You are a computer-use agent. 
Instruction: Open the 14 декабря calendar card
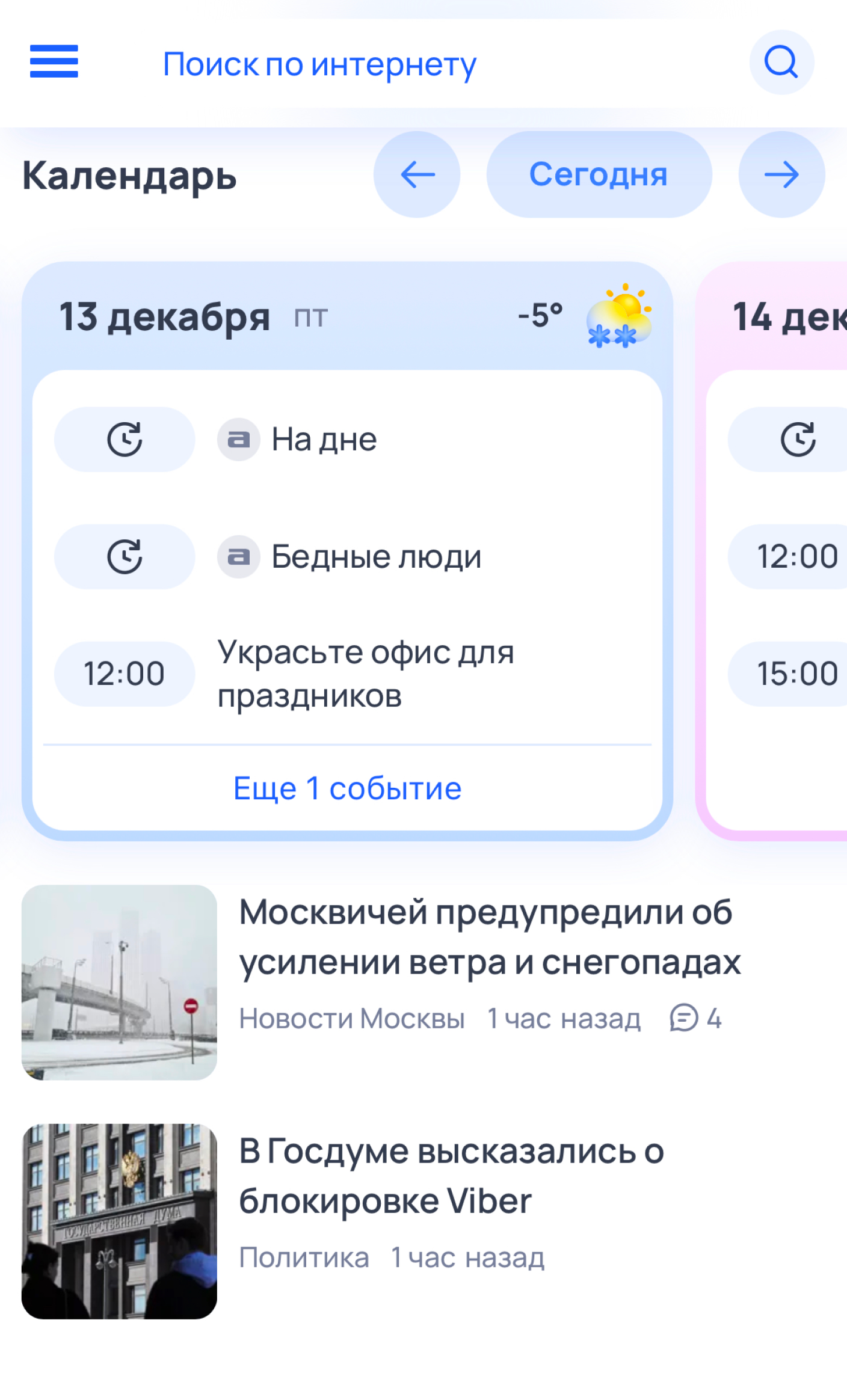click(788, 317)
